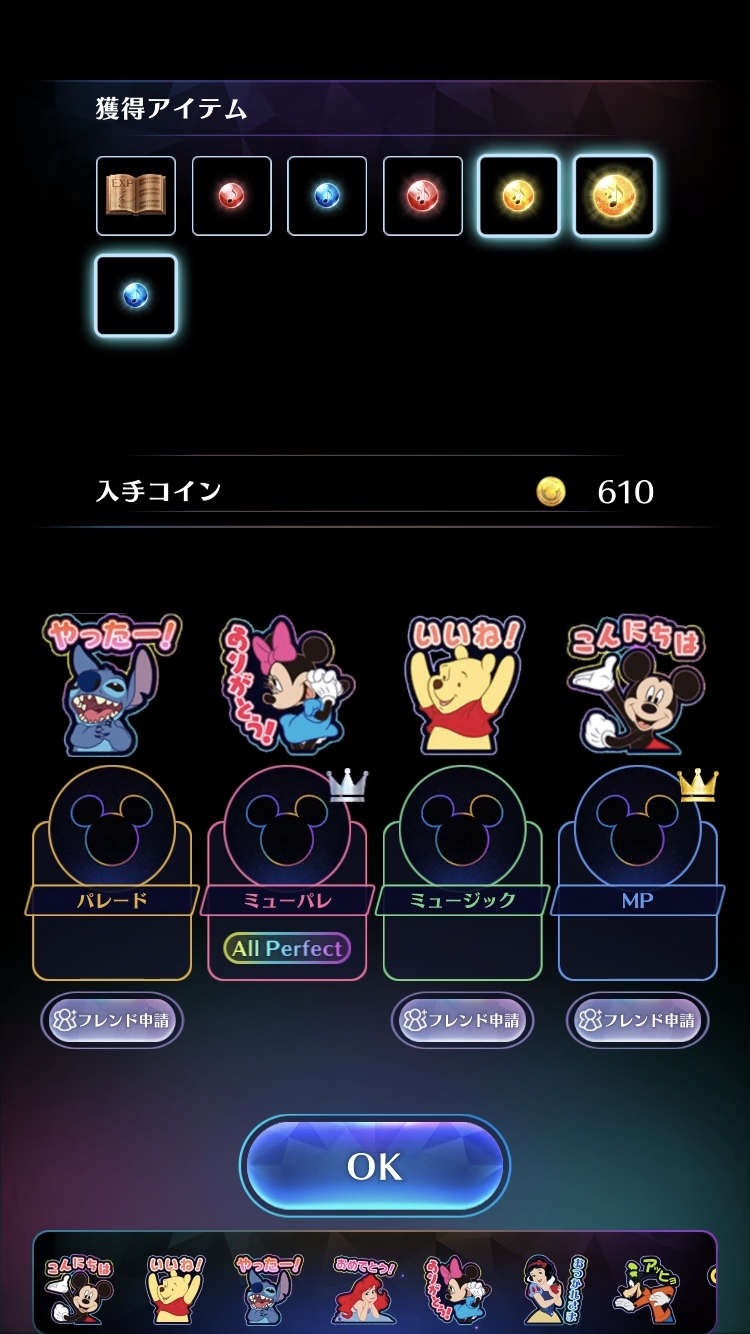The height and width of the screenshot is (1334, 750).
Task: Send Goofy sticker from bottom tray
Action: pos(645,1288)
